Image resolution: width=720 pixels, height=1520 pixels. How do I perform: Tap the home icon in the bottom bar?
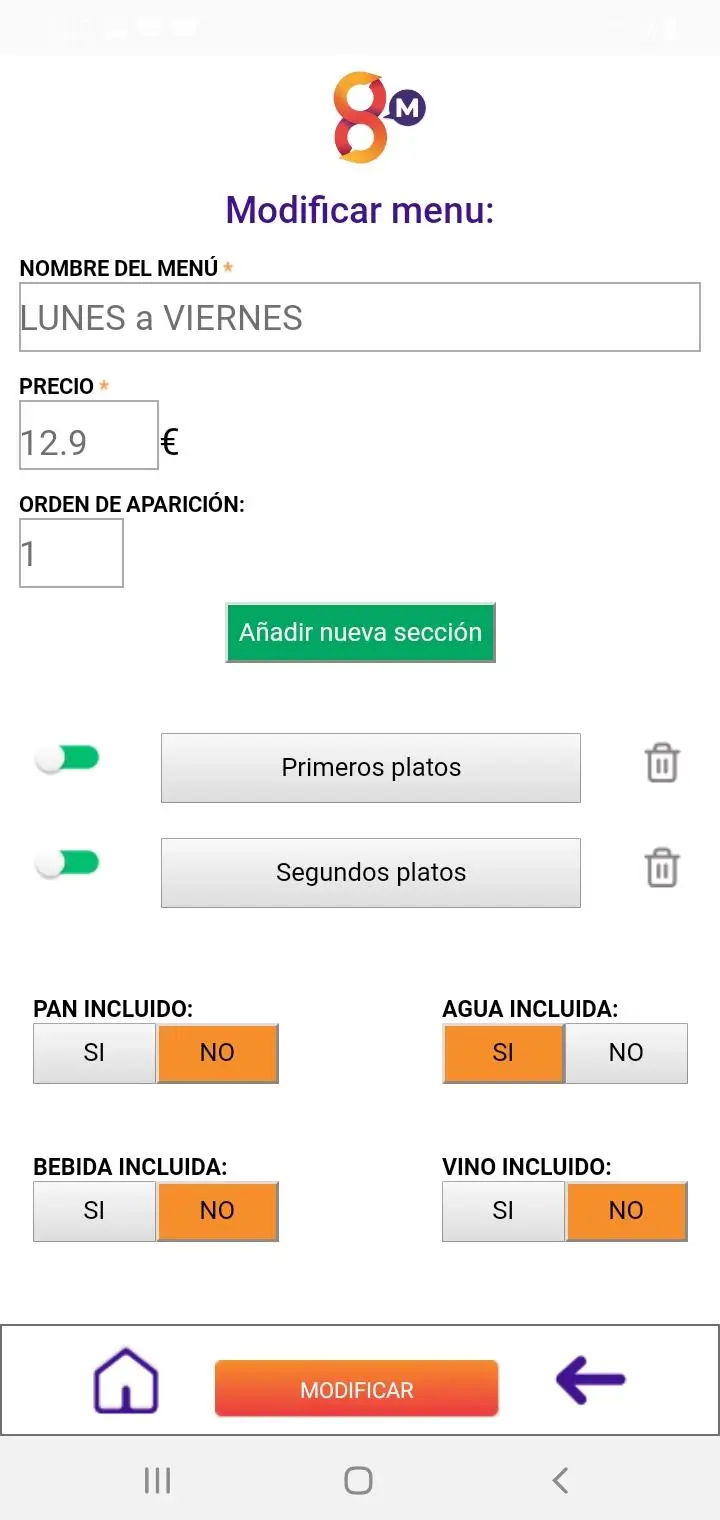pos(126,1381)
